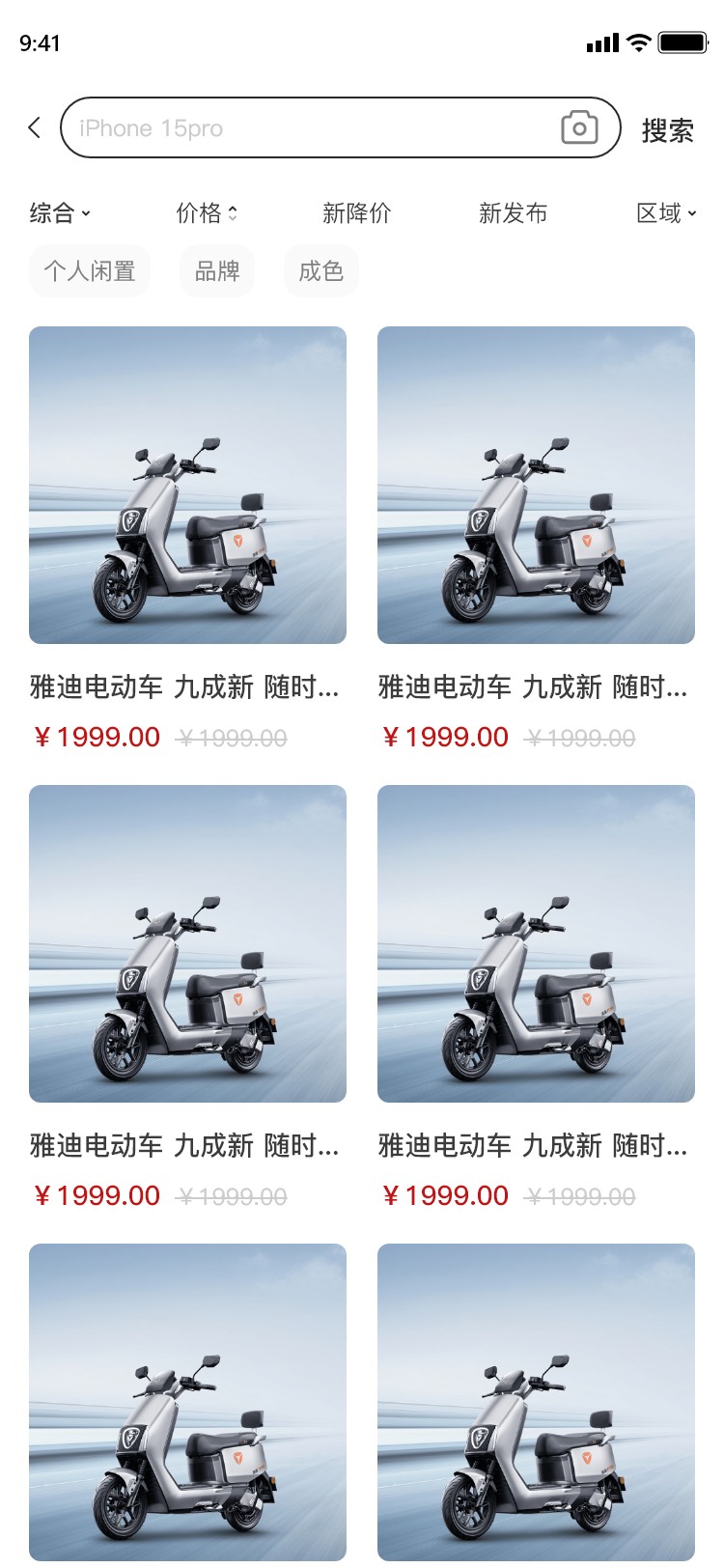
Task: Show 新发布 listings
Action: click(x=513, y=212)
